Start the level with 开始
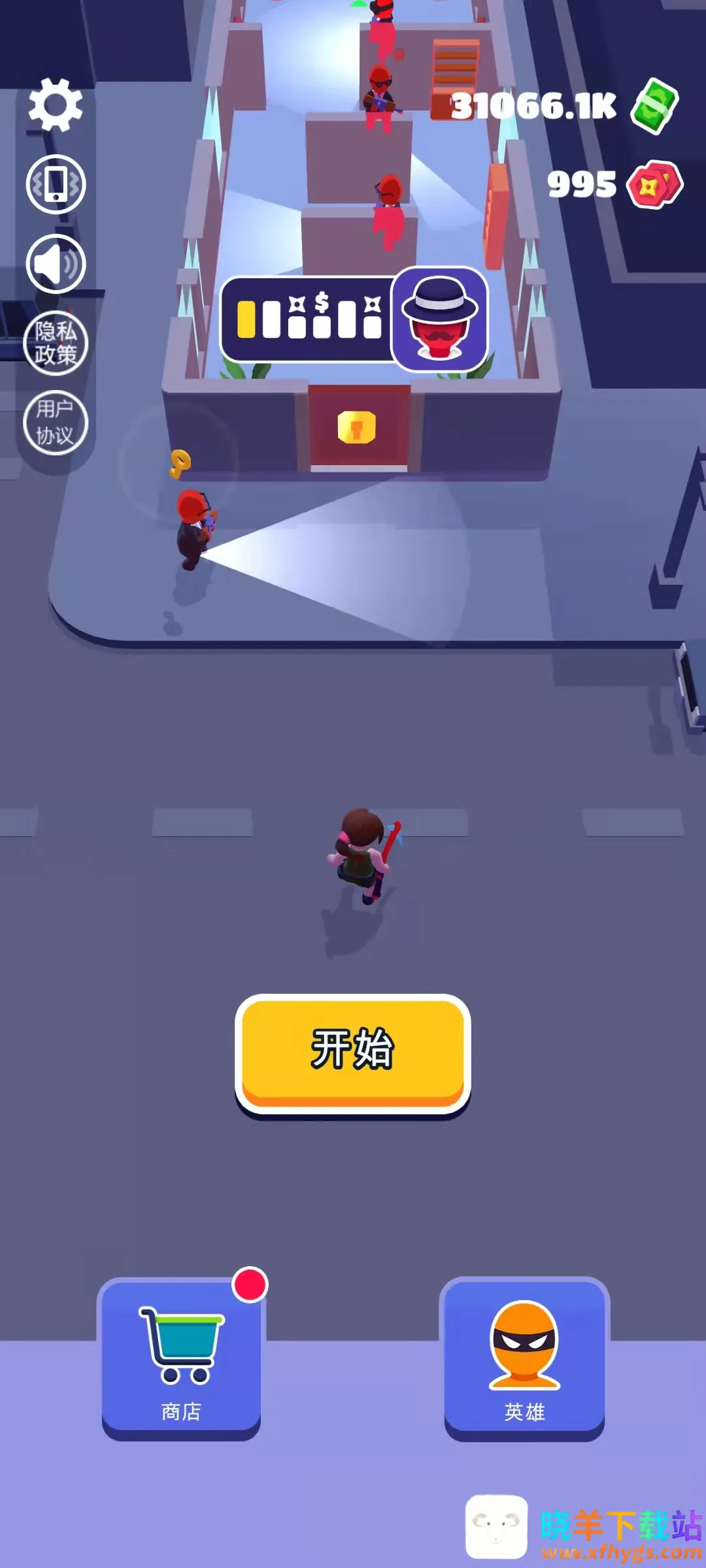The width and height of the screenshot is (706, 1568). pyautogui.click(x=352, y=1051)
